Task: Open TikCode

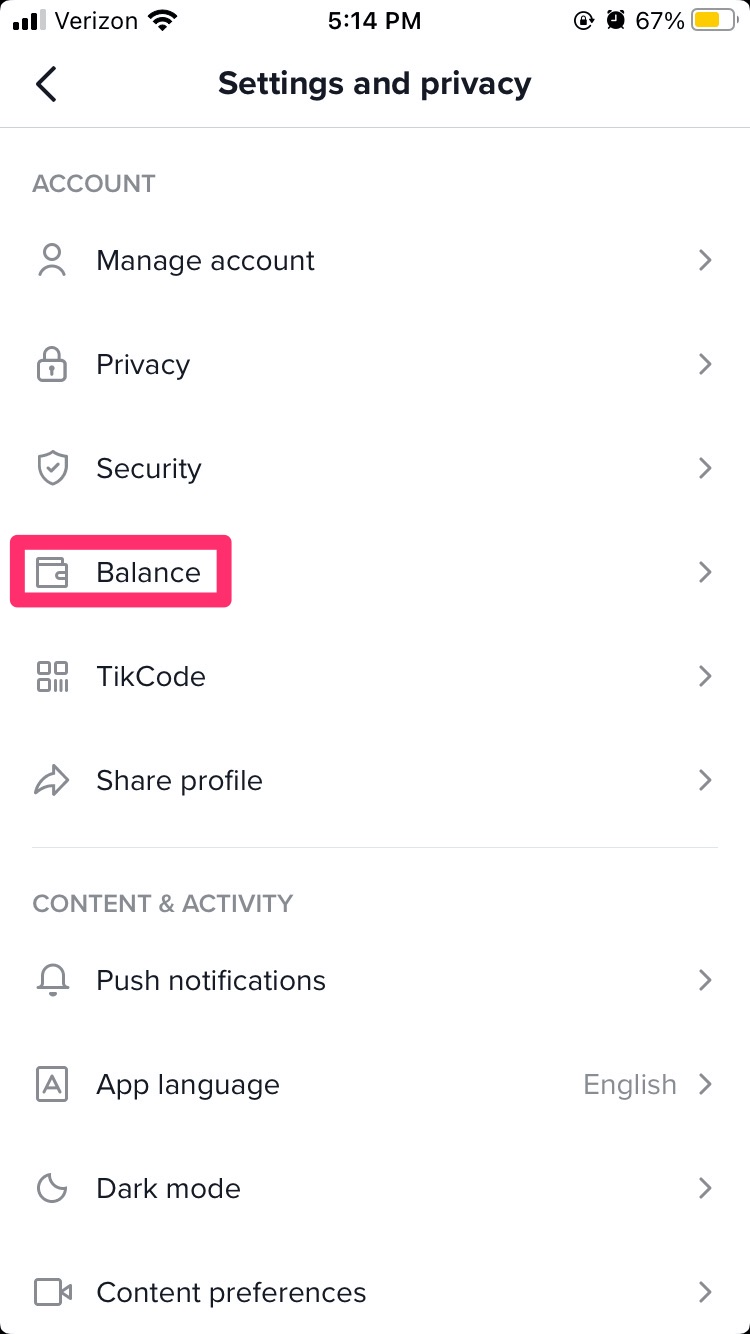Action: click(375, 677)
